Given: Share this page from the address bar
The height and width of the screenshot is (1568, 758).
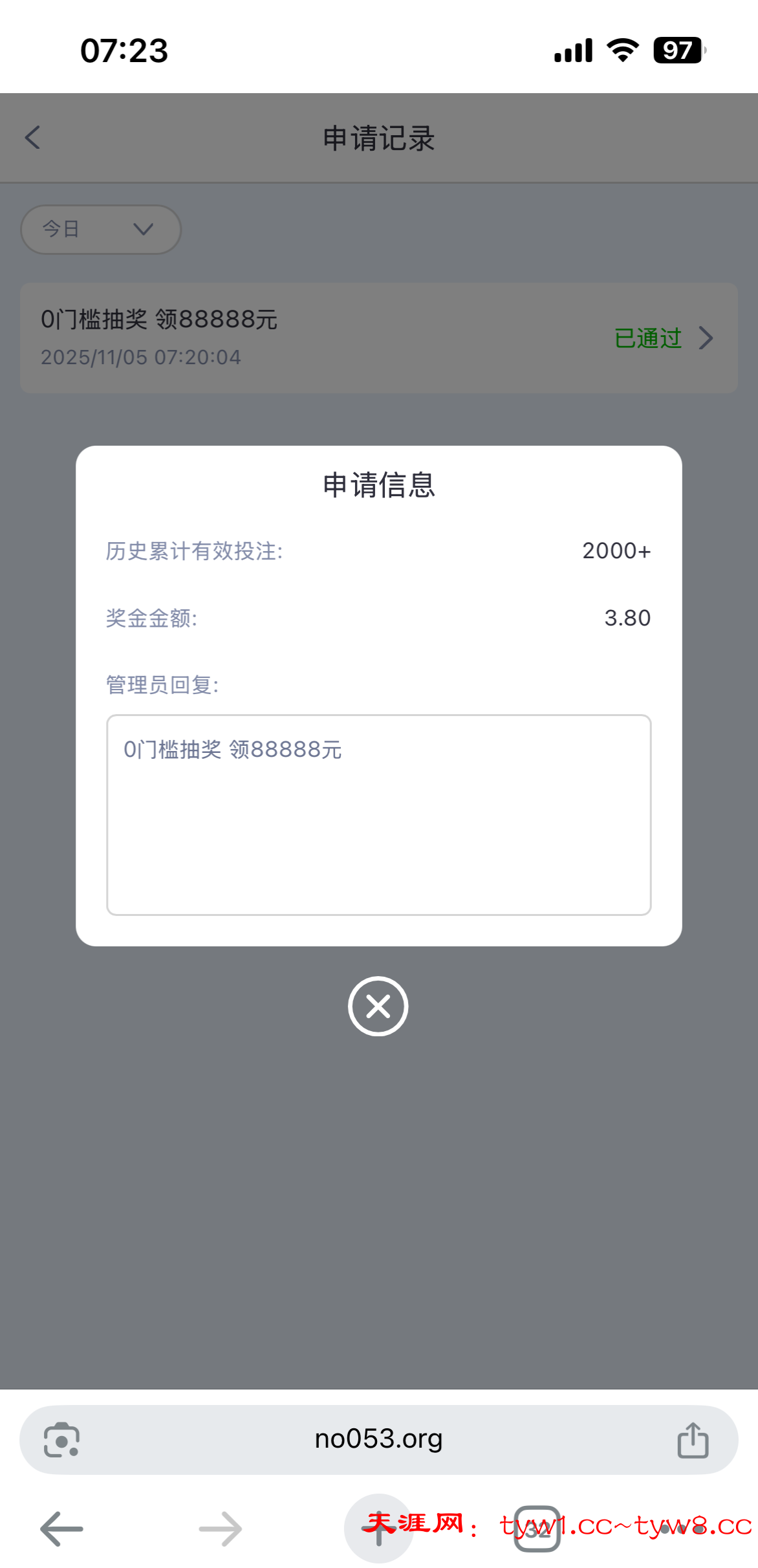Looking at the screenshot, I should click(x=693, y=1441).
